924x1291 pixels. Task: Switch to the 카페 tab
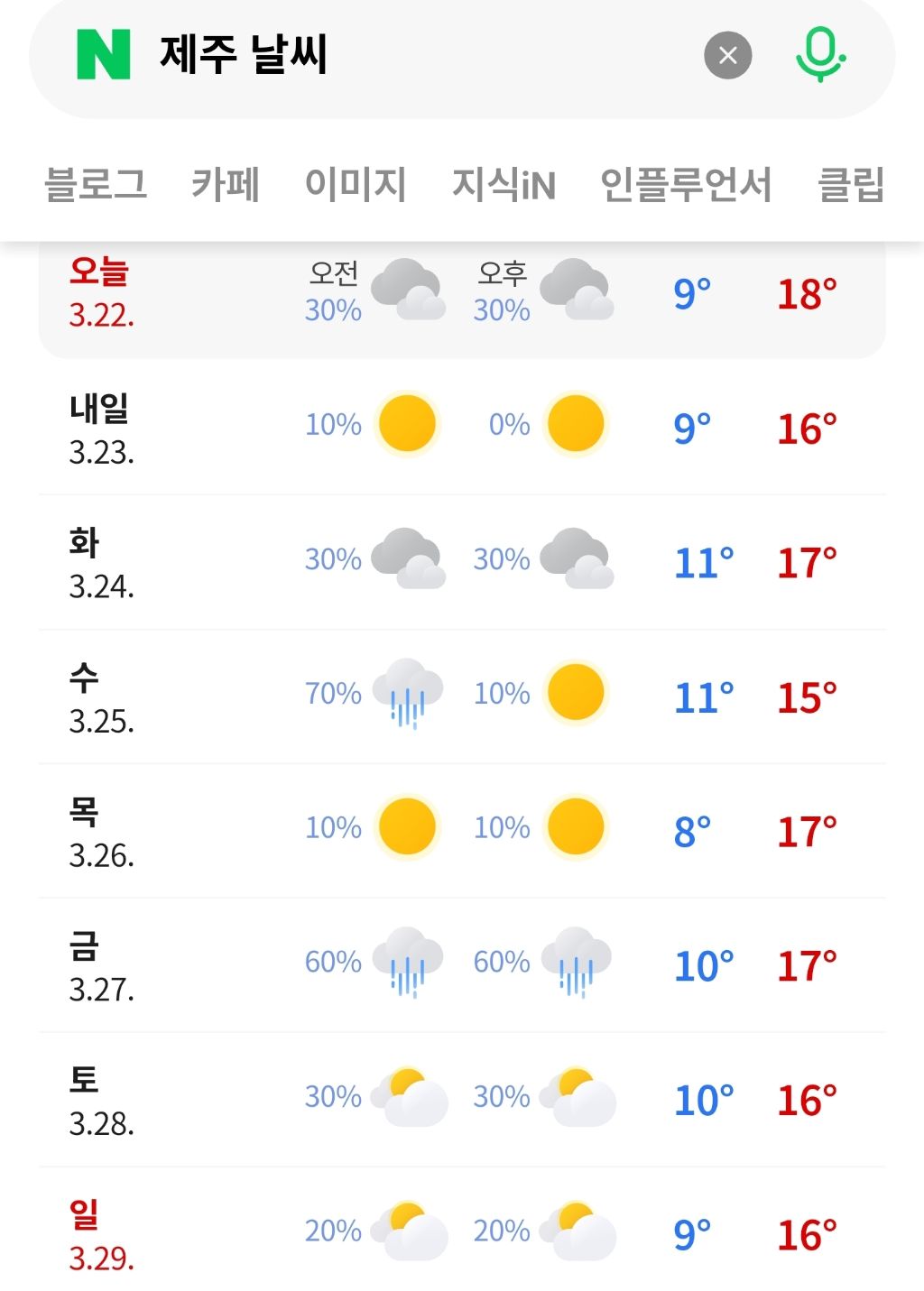coord(226,183)
